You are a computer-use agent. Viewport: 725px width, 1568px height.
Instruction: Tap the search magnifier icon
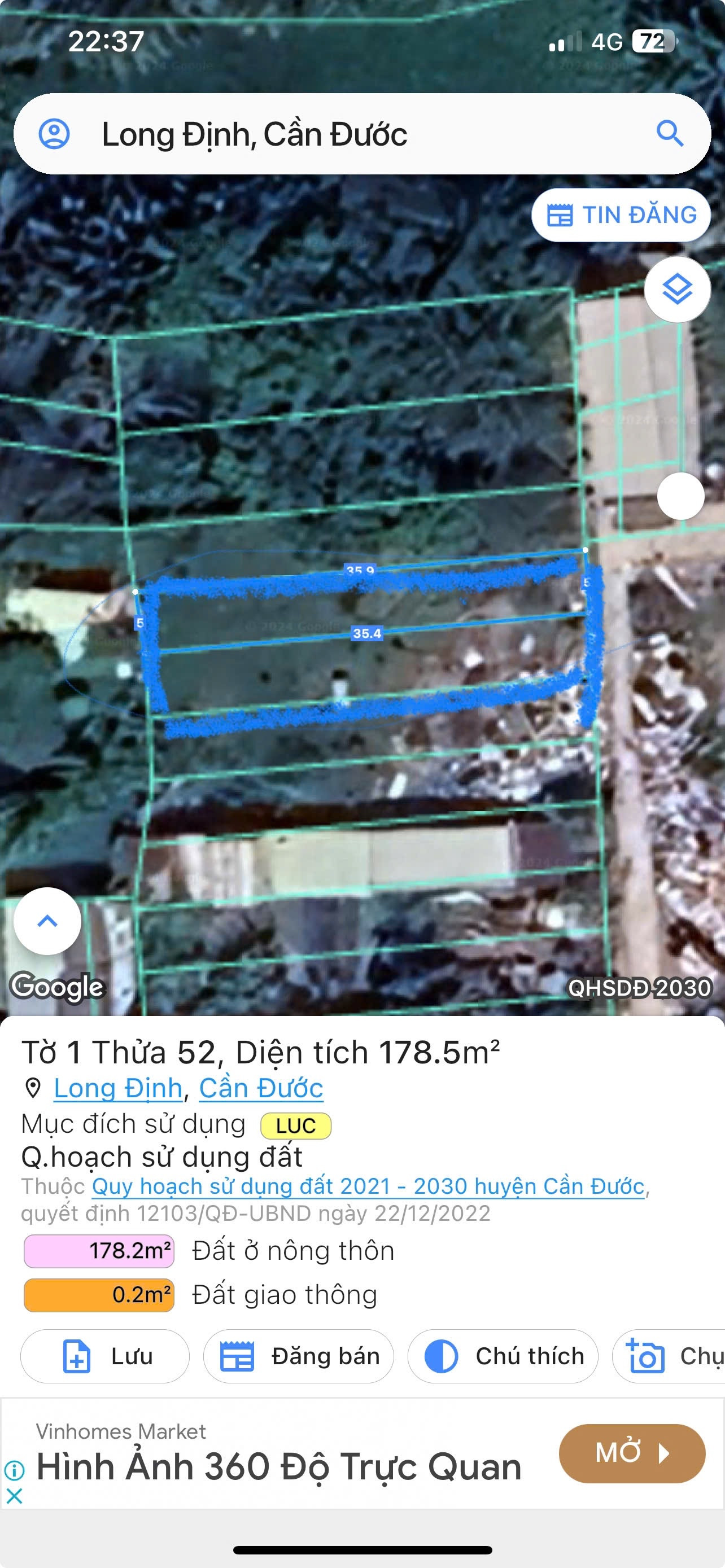(x=670, y=133)
